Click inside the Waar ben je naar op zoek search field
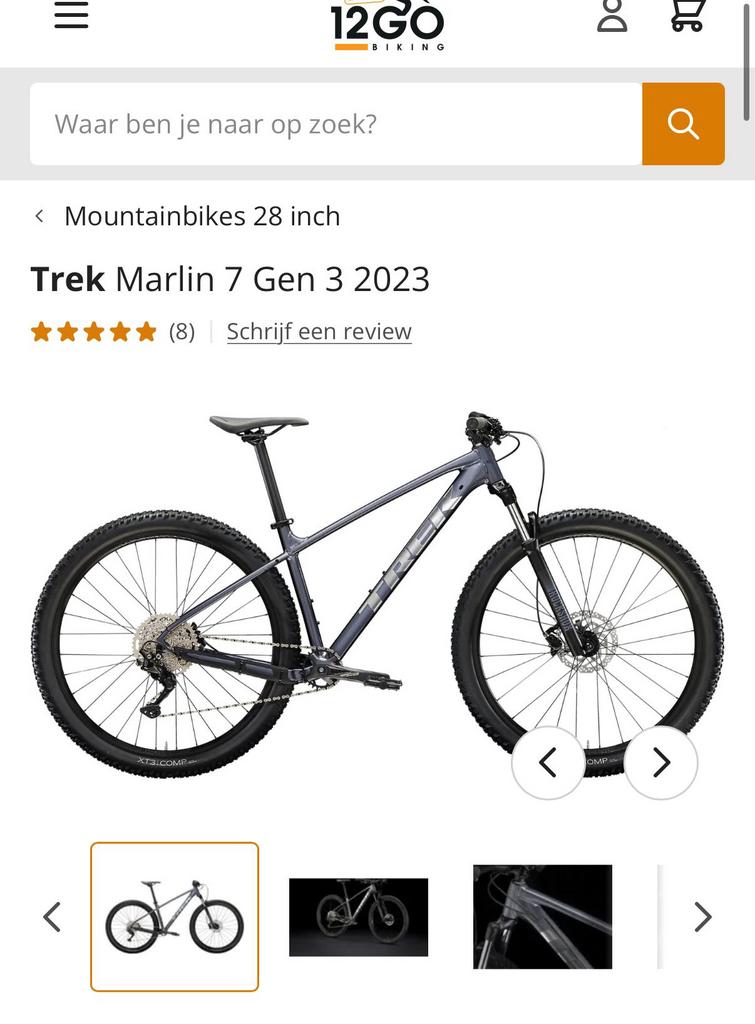The height and width of the screenshot is (1024, 755). tap(300, 123)
